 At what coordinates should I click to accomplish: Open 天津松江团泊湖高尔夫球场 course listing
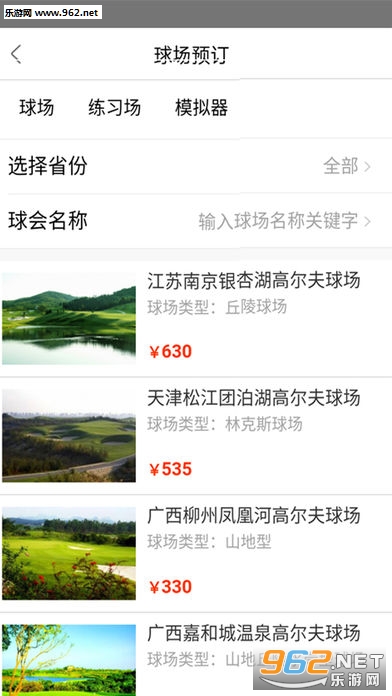coord(196,436)
